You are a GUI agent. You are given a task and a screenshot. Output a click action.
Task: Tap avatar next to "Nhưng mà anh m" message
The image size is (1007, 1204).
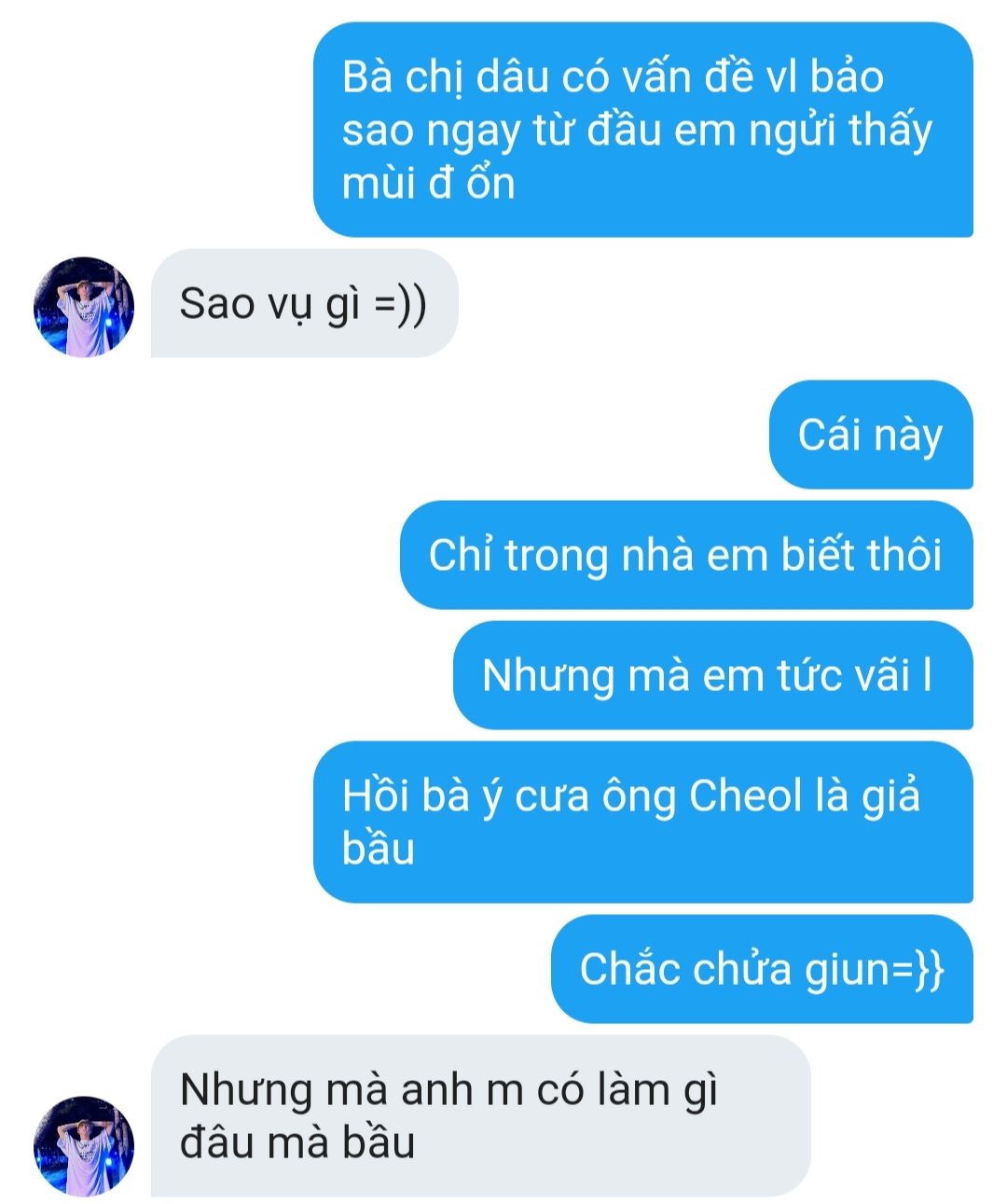click(84, 1145)
